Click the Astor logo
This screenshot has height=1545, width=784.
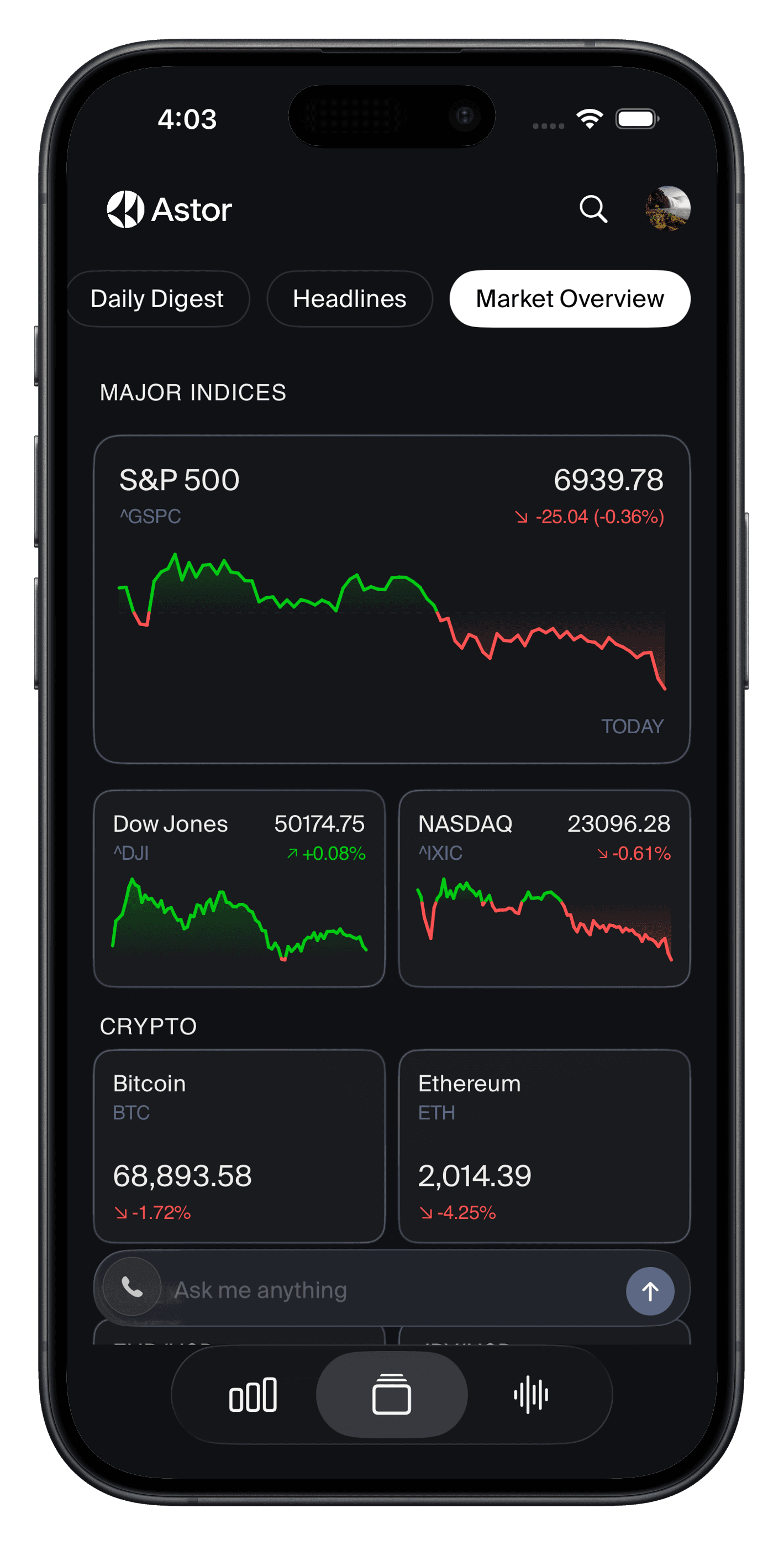pos(169,210)
